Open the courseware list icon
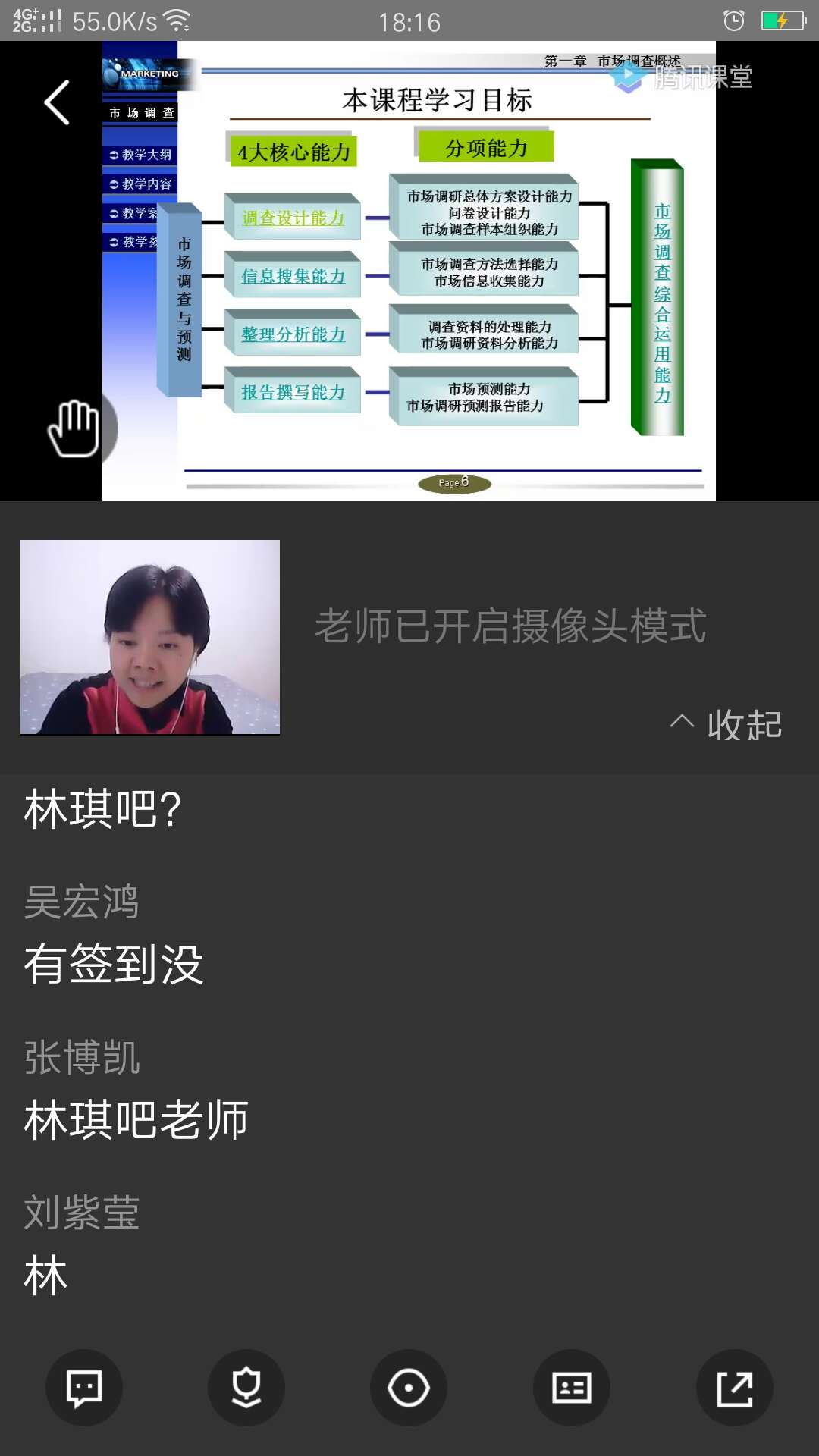 coord(572,1388)
